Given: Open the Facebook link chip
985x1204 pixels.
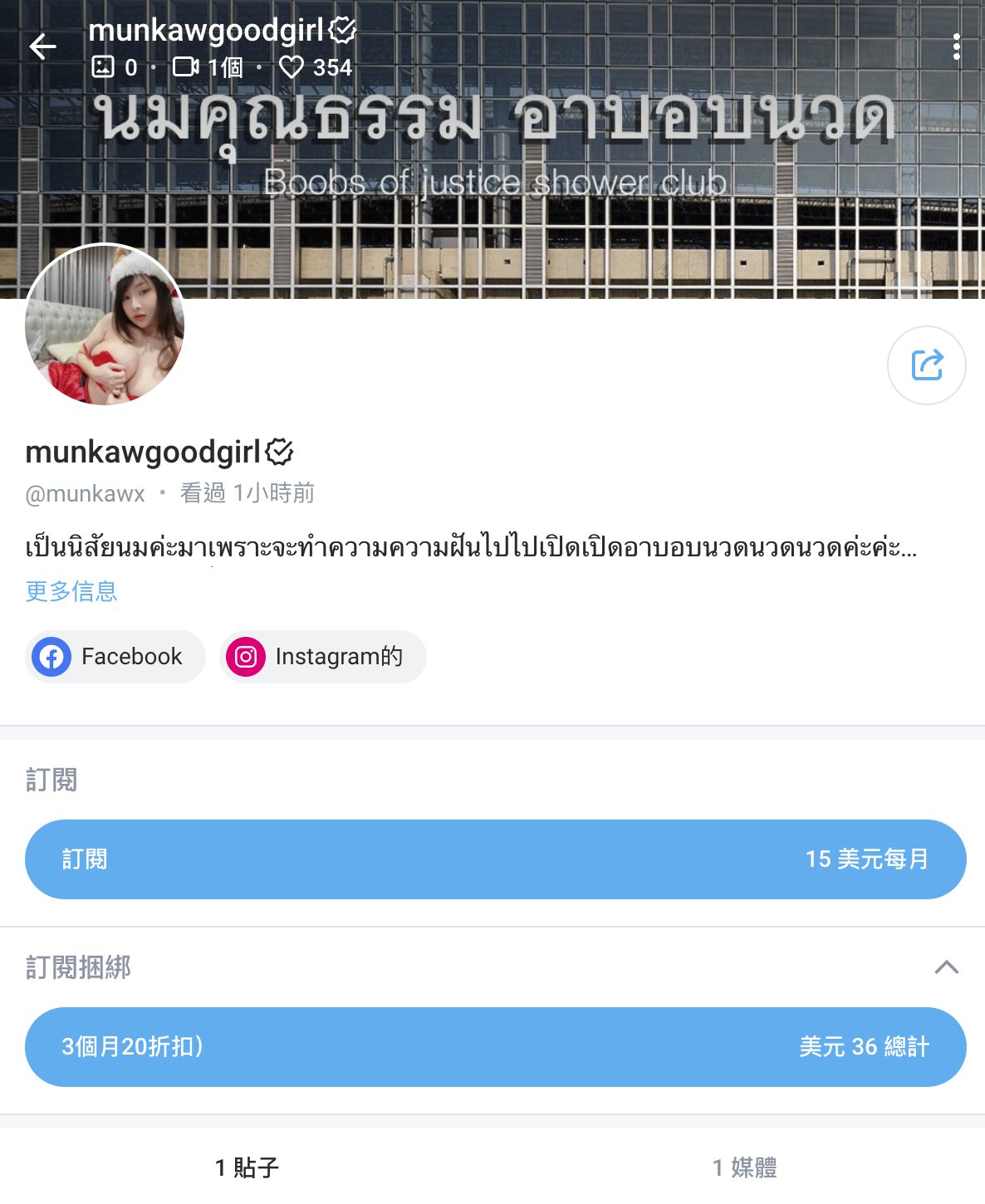Looking at the screenshot, I should 115,657.
